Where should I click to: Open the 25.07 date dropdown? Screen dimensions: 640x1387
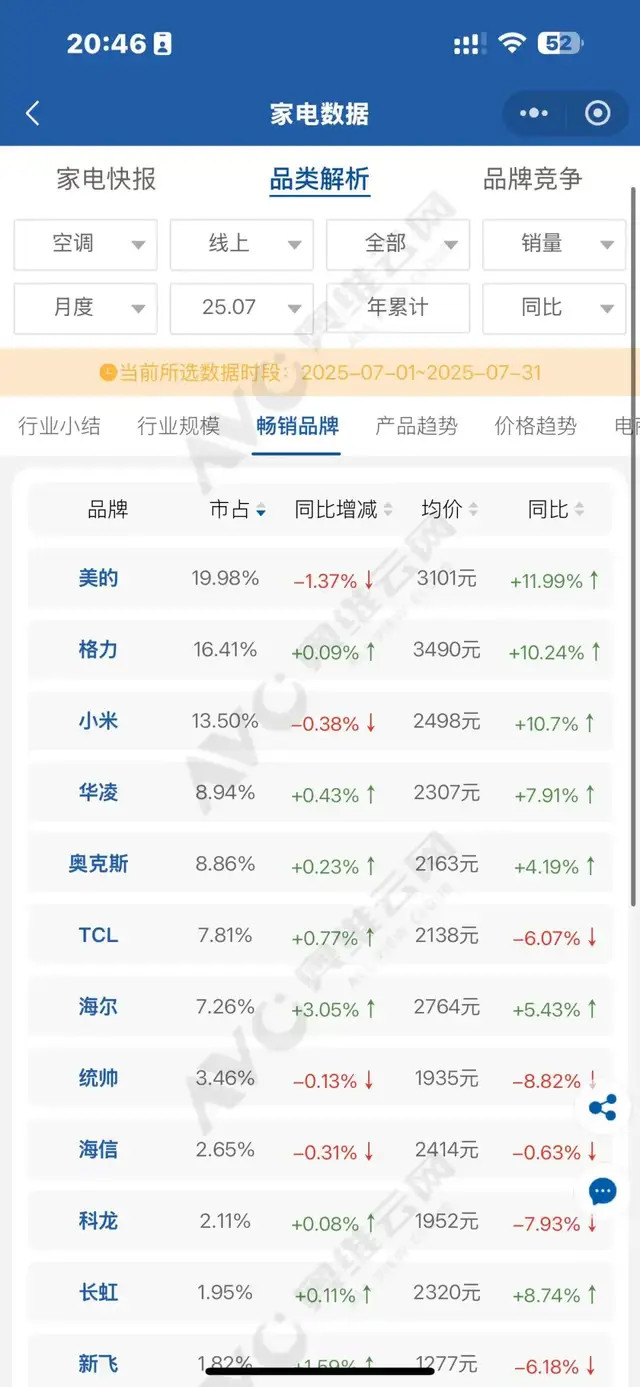[x=241, y=307]
